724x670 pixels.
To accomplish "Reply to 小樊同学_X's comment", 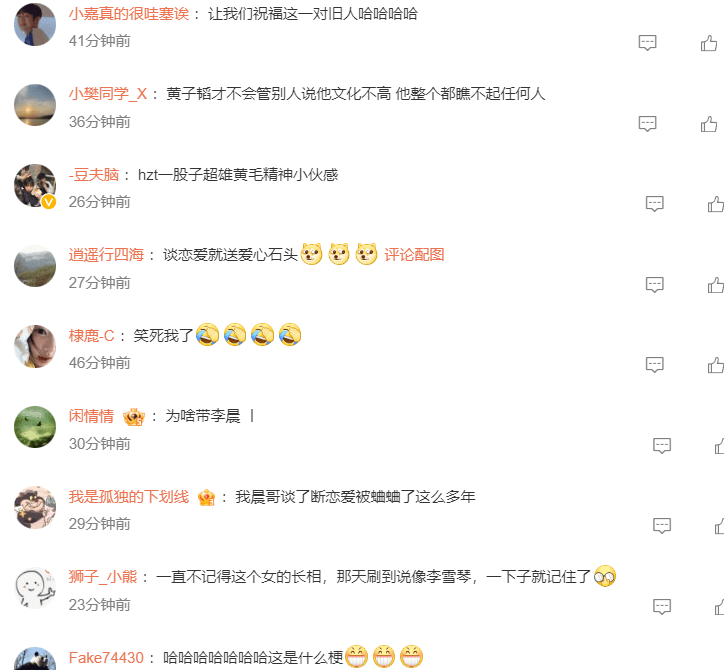I will [648, 124].
